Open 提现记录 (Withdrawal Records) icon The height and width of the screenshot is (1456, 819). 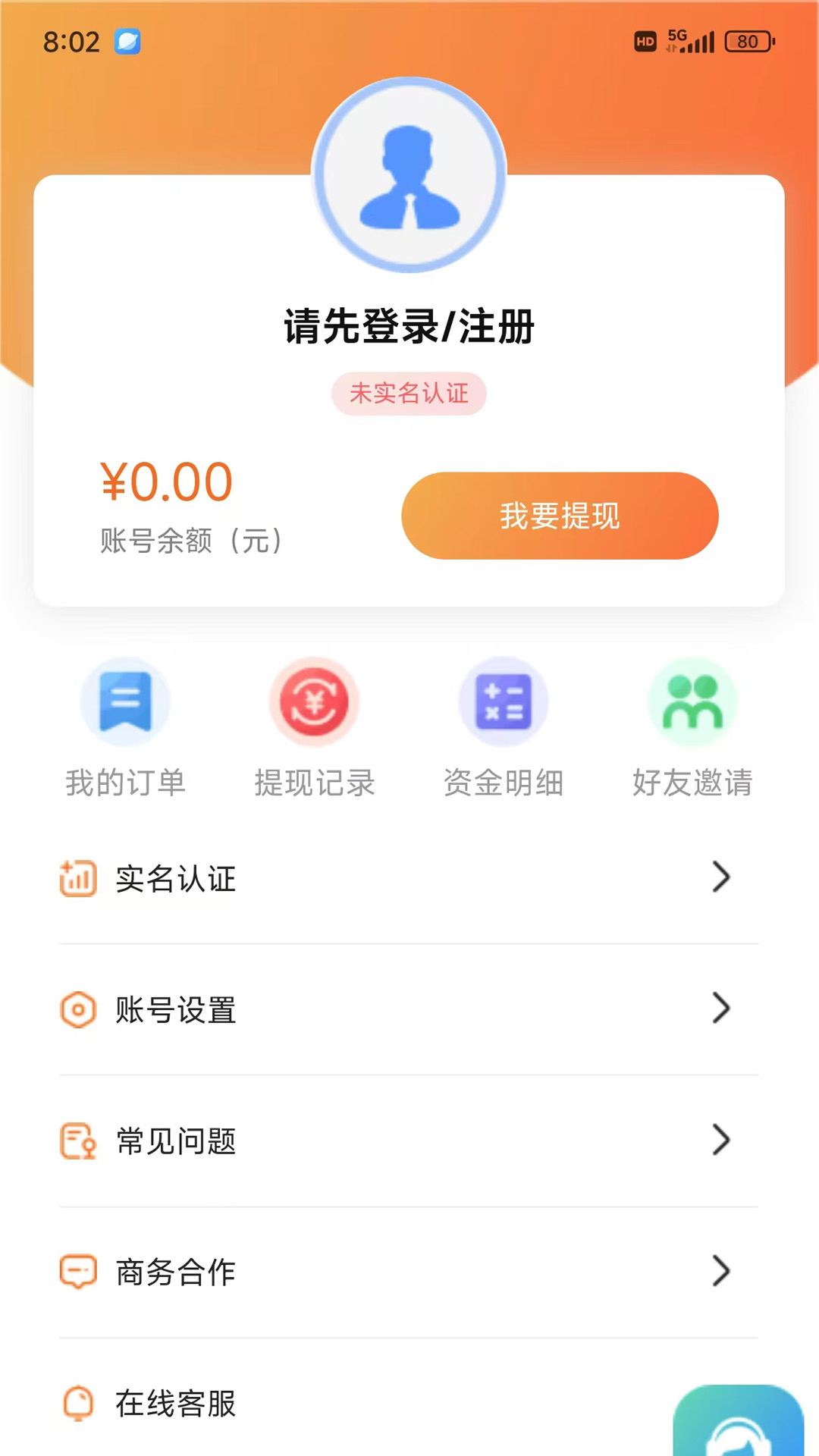click(313, 701)
